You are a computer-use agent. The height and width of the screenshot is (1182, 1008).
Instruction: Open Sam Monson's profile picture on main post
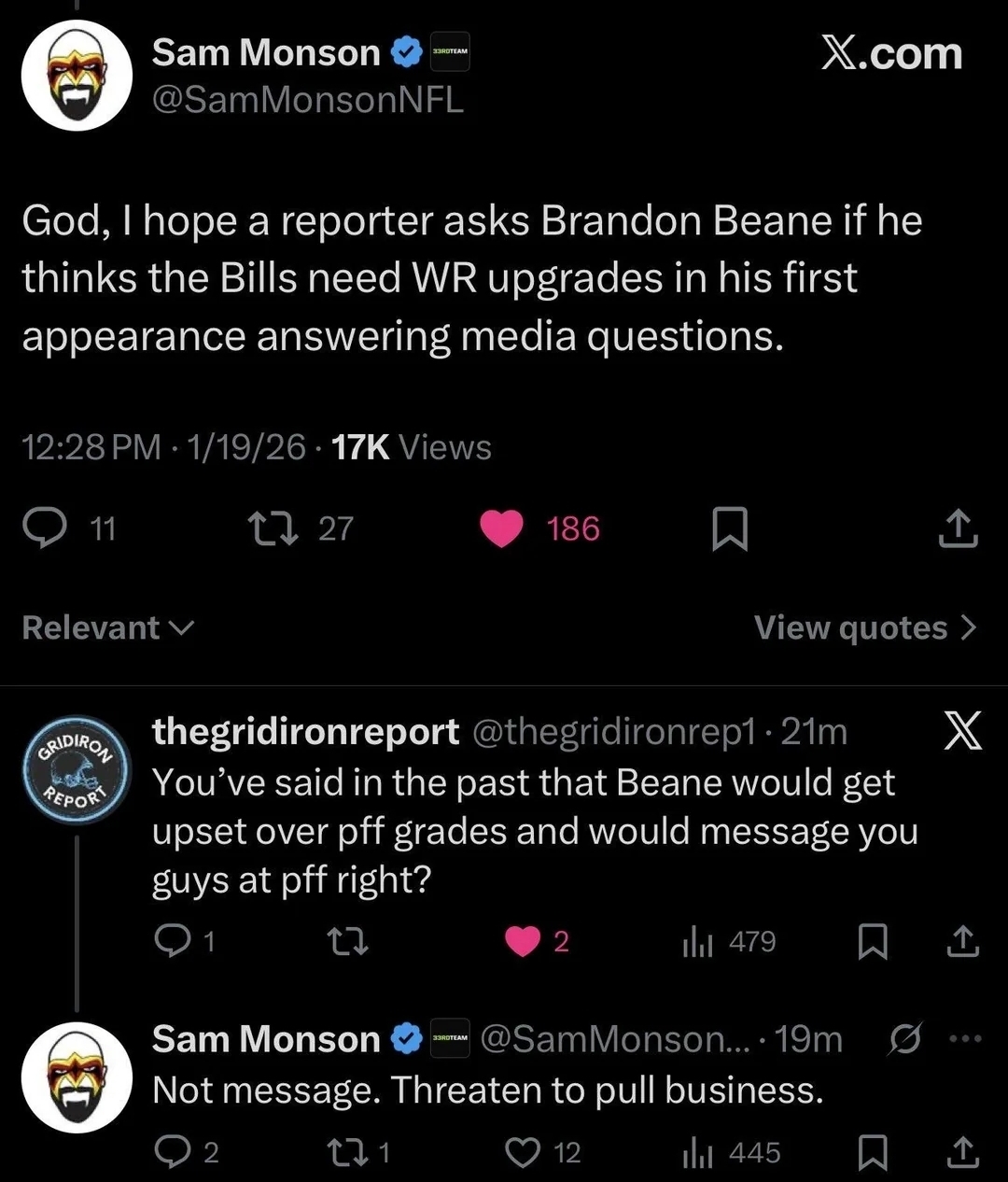[77, 75]
